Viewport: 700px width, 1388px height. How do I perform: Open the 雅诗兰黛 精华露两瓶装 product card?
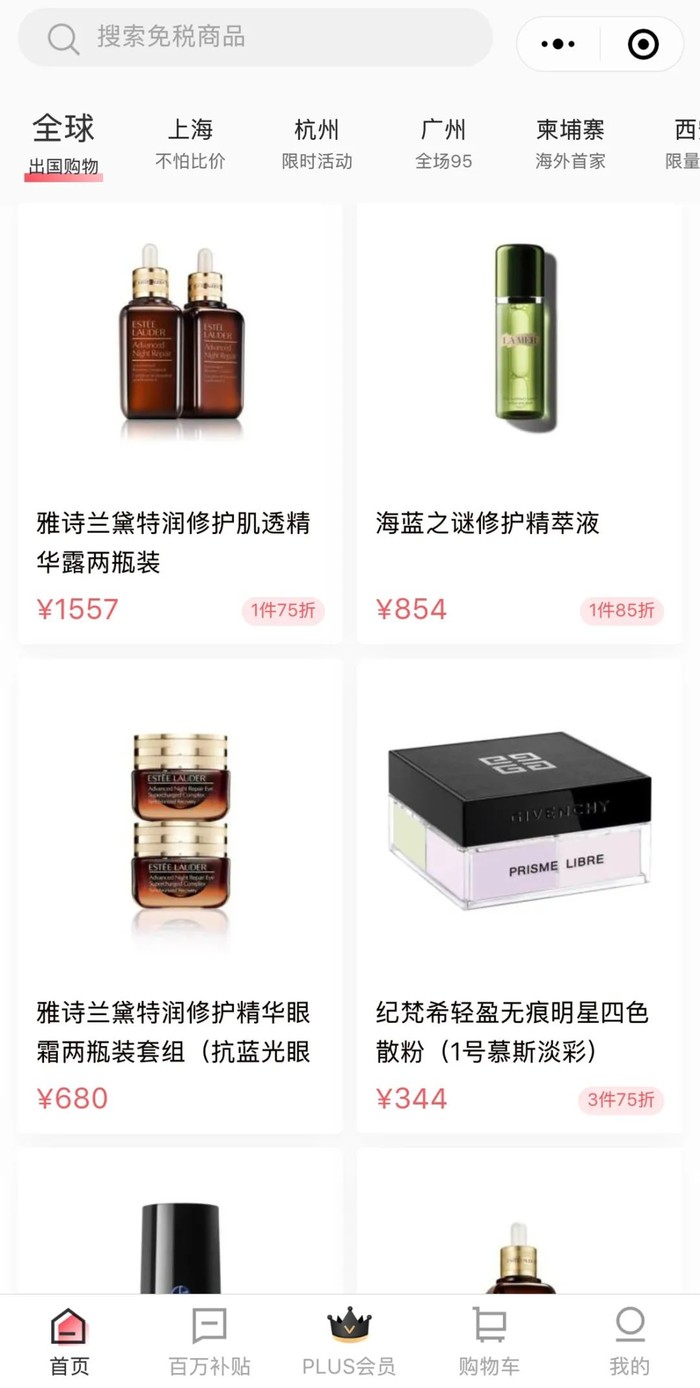coord(180,425)
